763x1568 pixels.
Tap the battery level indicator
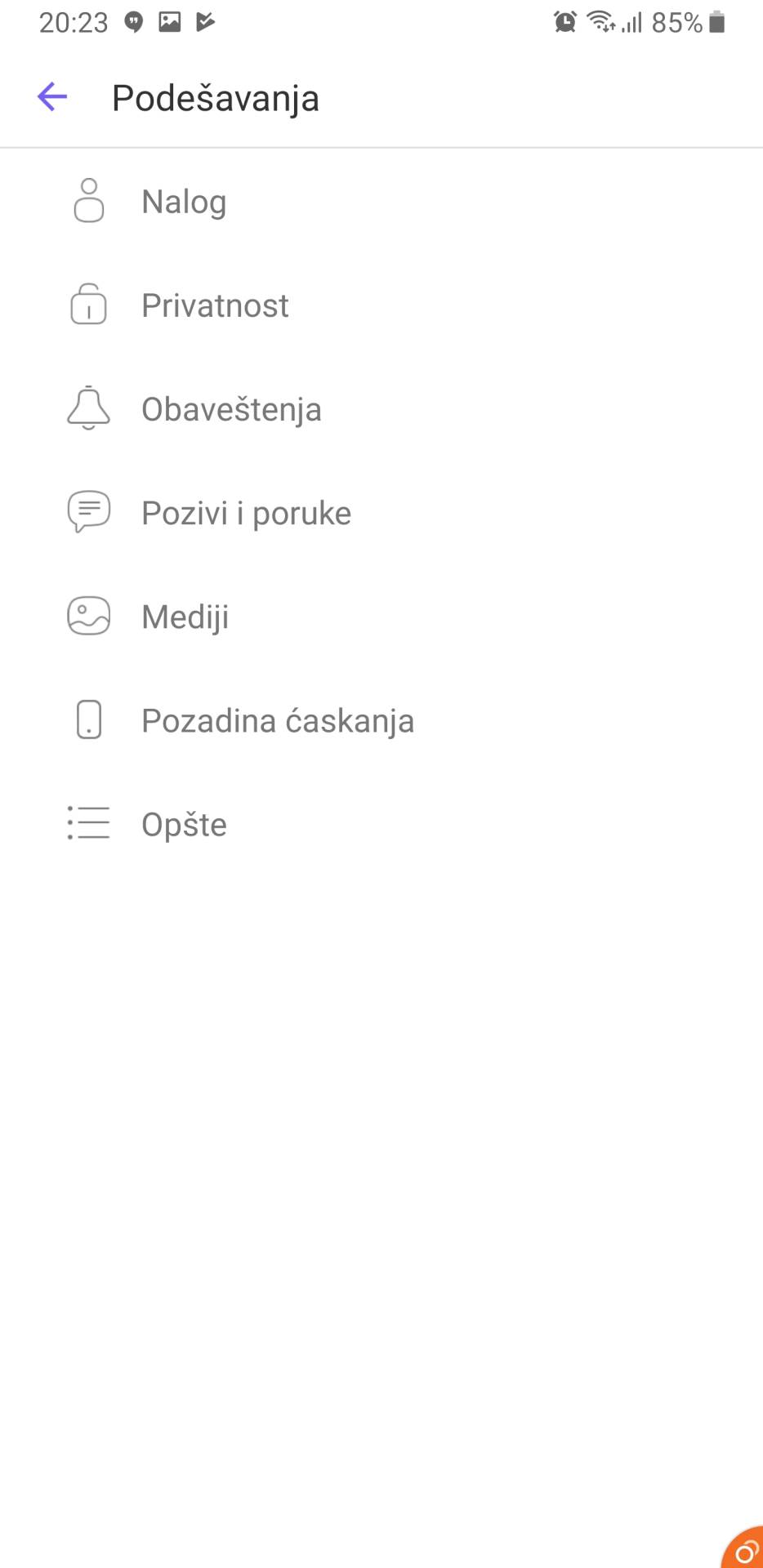(x=718, y=22)
